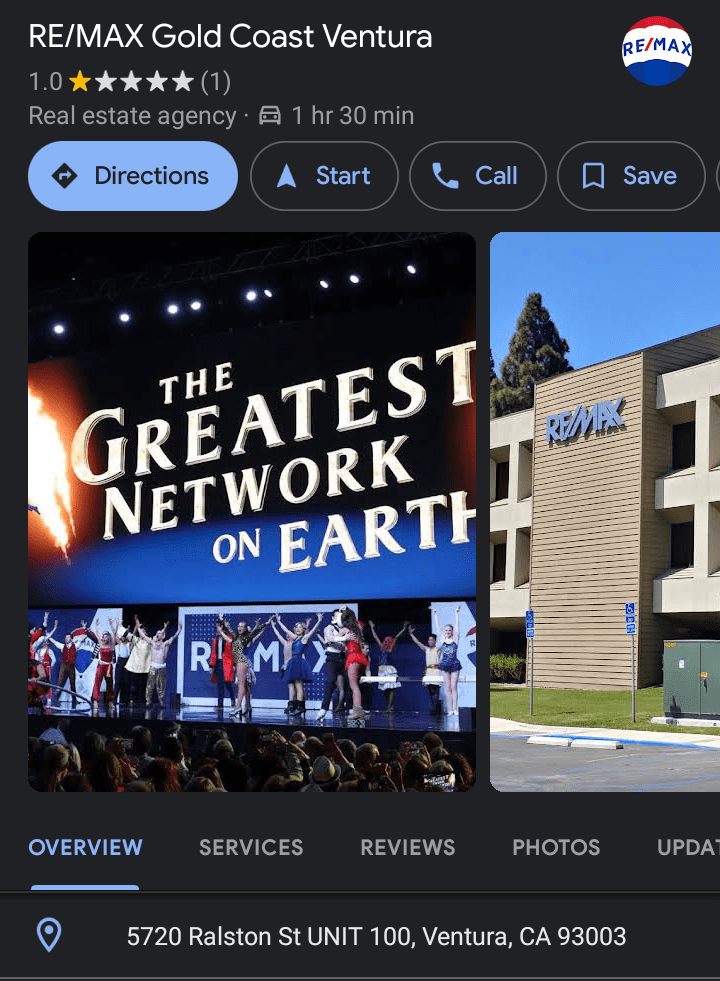
Task: Select the Overview tab
Action: pos(86,848)
